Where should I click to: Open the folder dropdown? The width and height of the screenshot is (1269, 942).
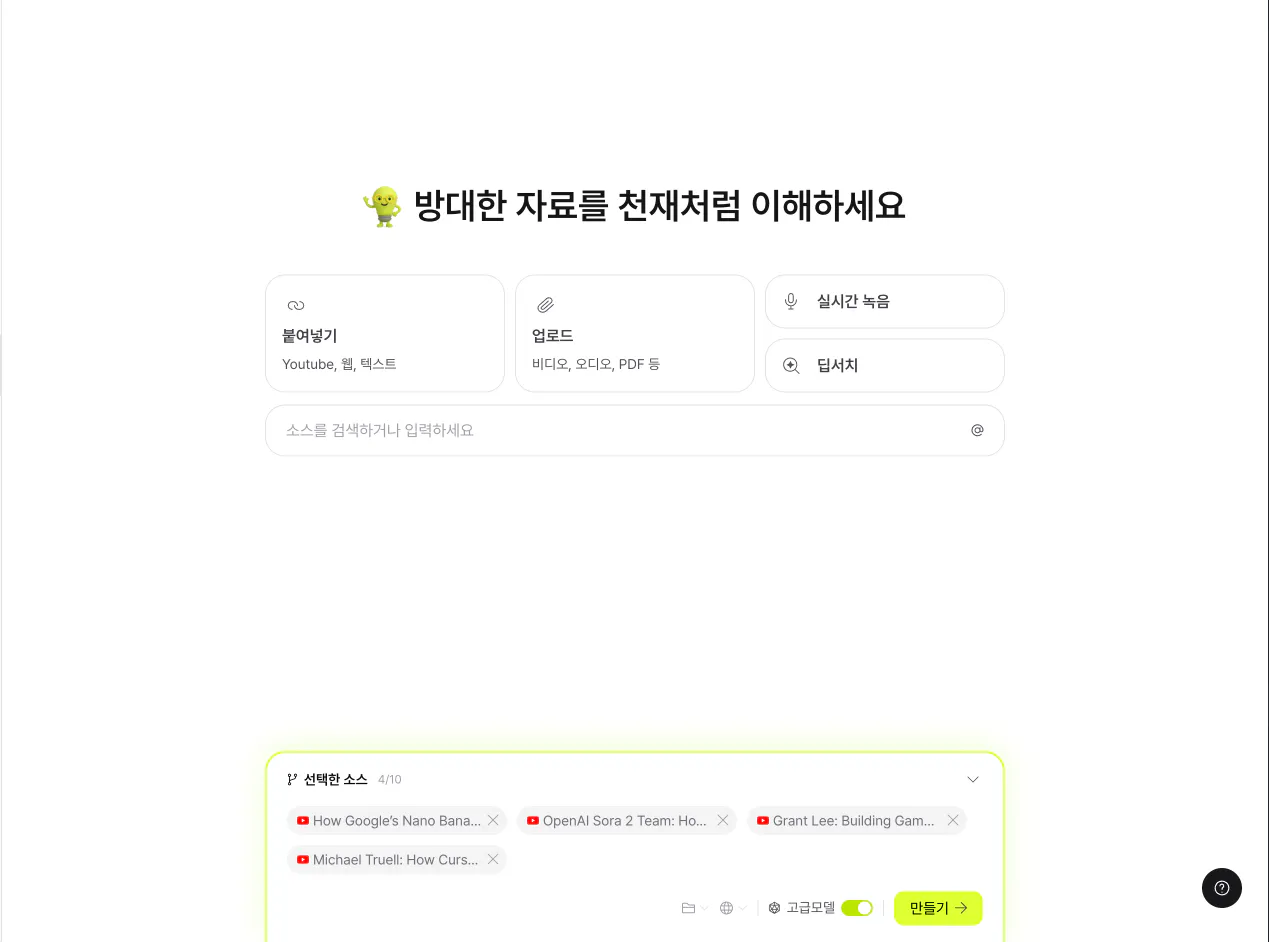(694, 908)
